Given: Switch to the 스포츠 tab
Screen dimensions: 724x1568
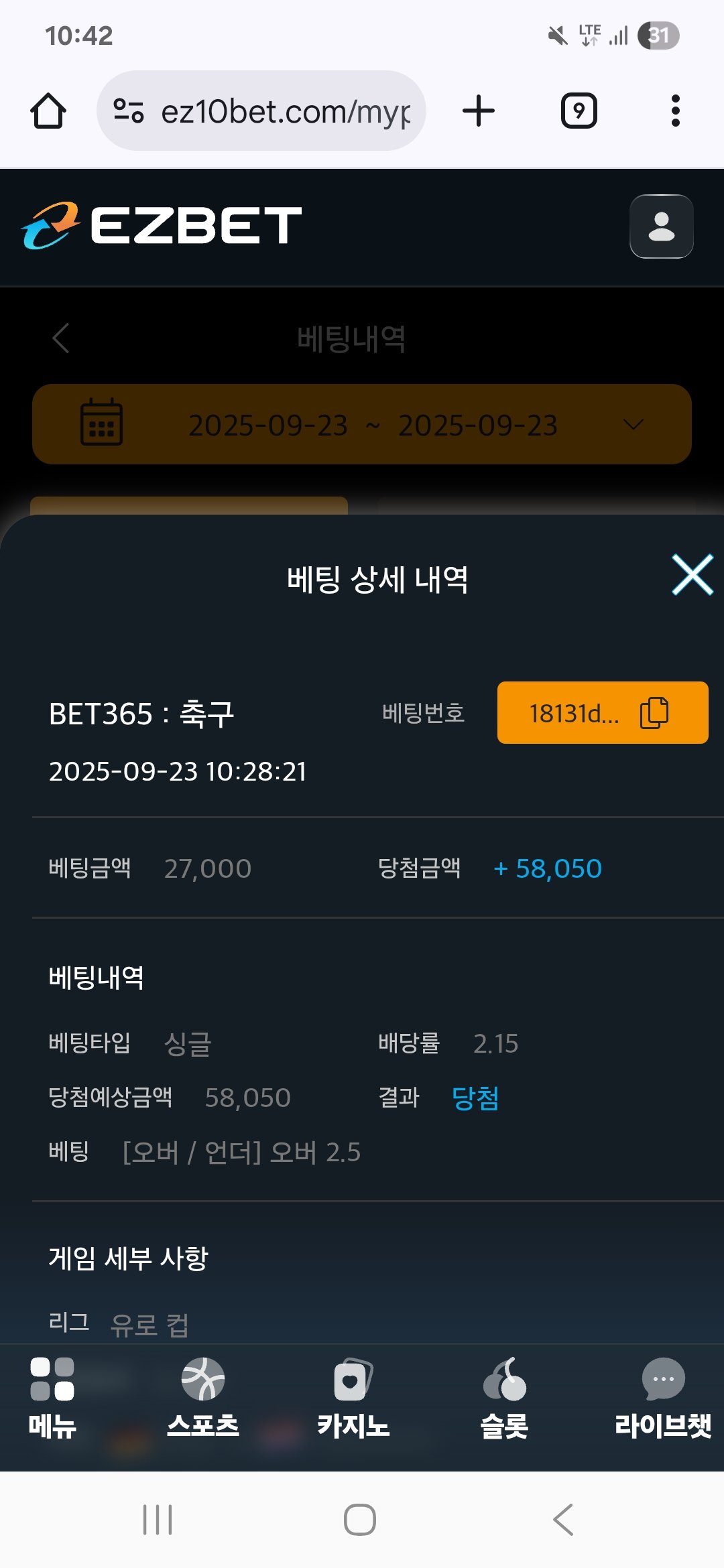Looking at the screenshot, I should pos(202,1398).
